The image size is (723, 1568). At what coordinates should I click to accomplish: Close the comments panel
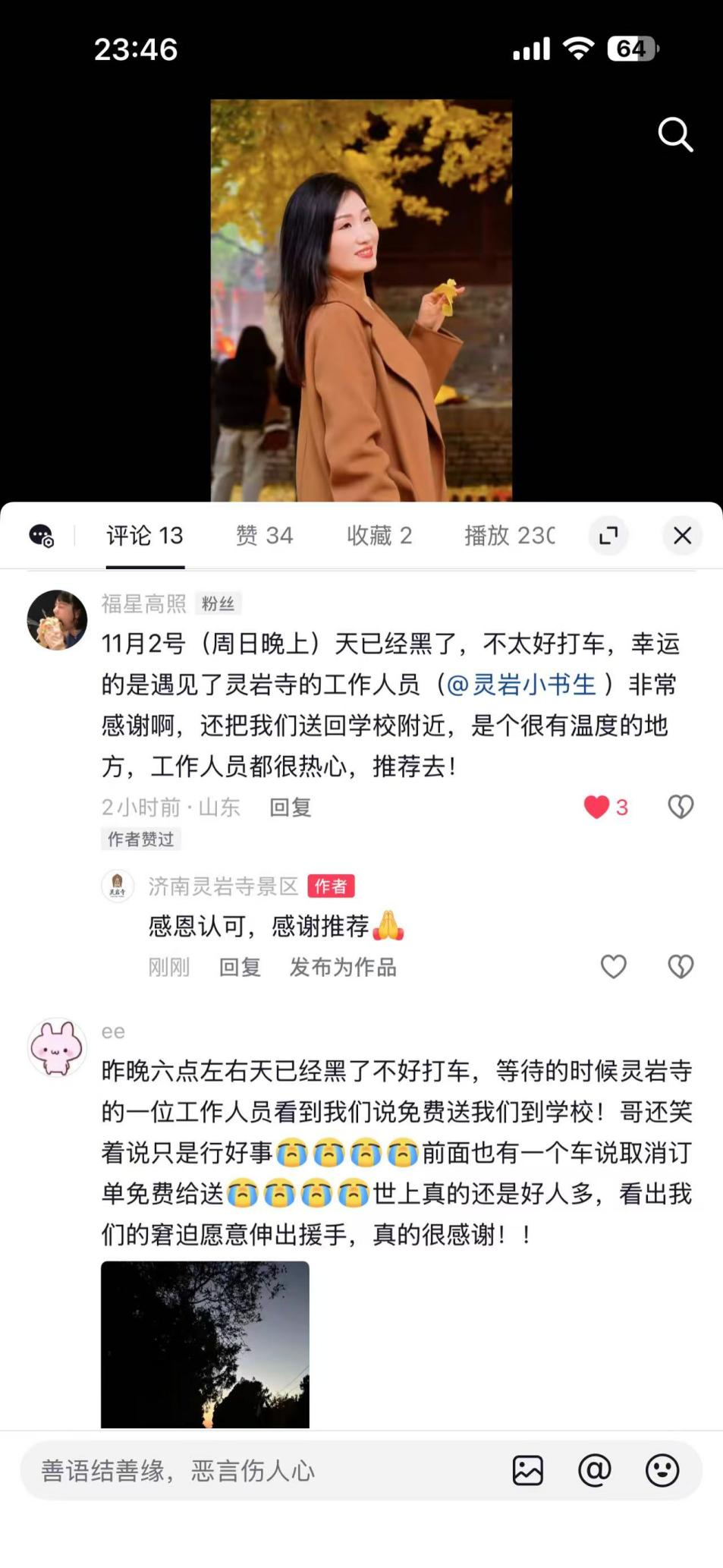click(x=682, y=536)
